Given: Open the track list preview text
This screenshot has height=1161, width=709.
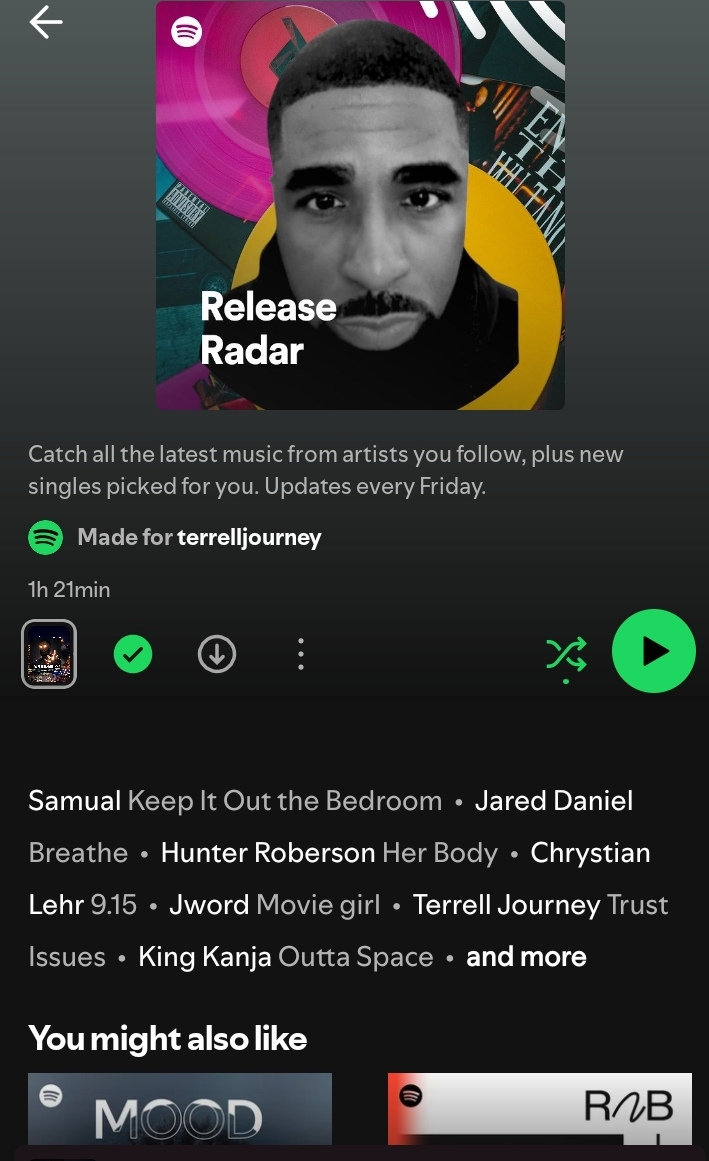Looking at the screenshot, I should coord(349,878).
